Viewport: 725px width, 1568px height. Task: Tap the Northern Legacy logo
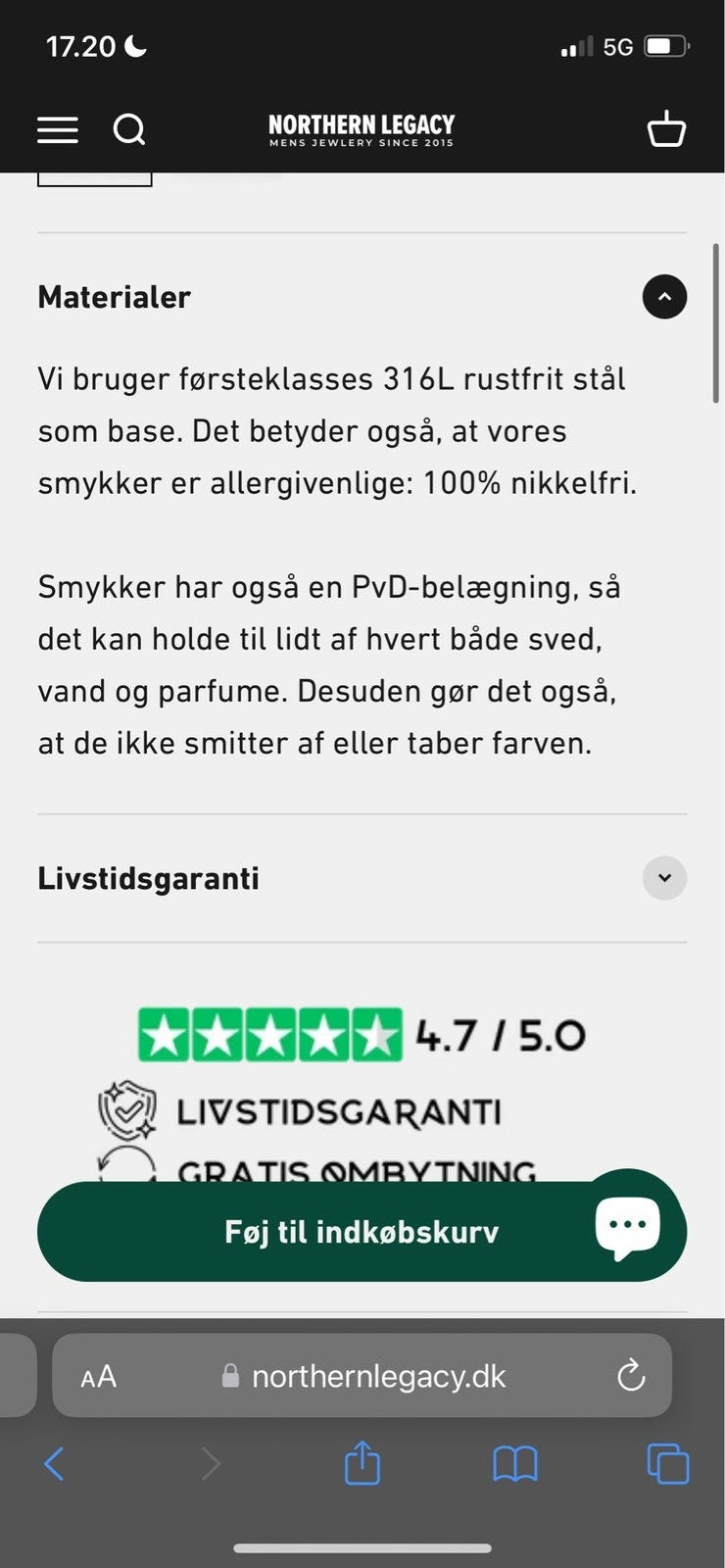[x=362, y=128]
